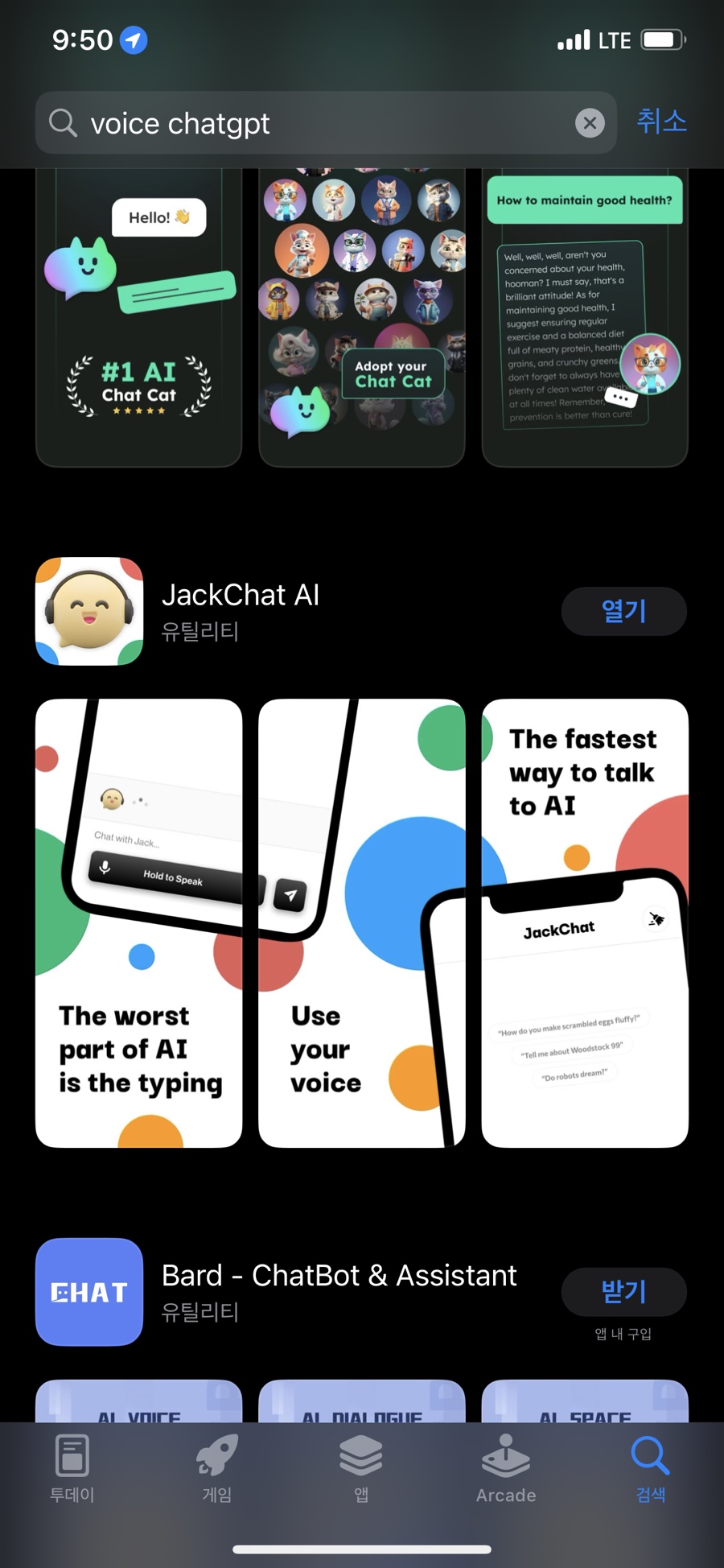The width and height of the screenshot is (724, 1568).
Task: Focus the voice chatgpt search field
Action: click(326, 122)
